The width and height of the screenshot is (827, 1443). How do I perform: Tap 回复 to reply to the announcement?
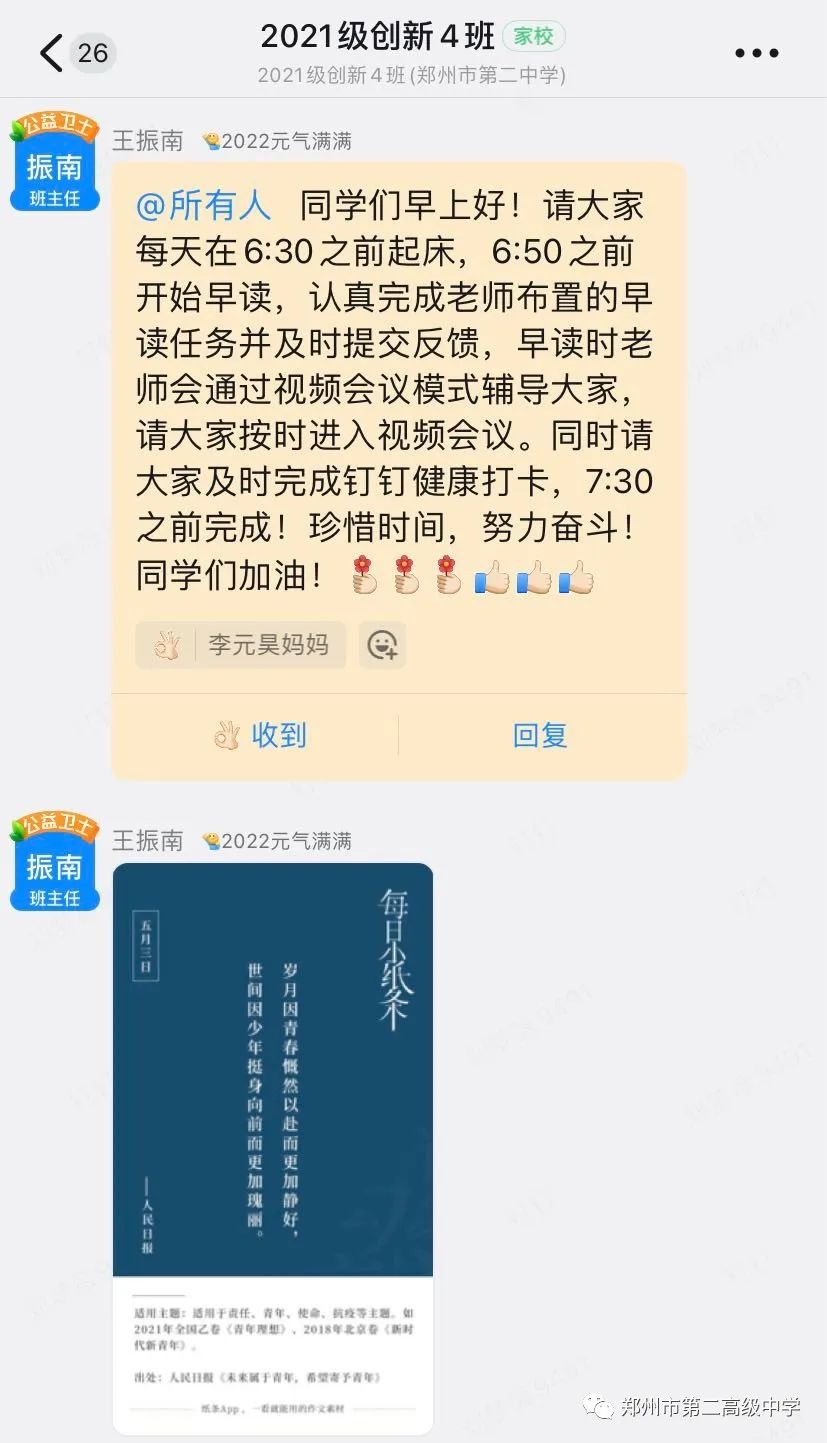(540, 735)
